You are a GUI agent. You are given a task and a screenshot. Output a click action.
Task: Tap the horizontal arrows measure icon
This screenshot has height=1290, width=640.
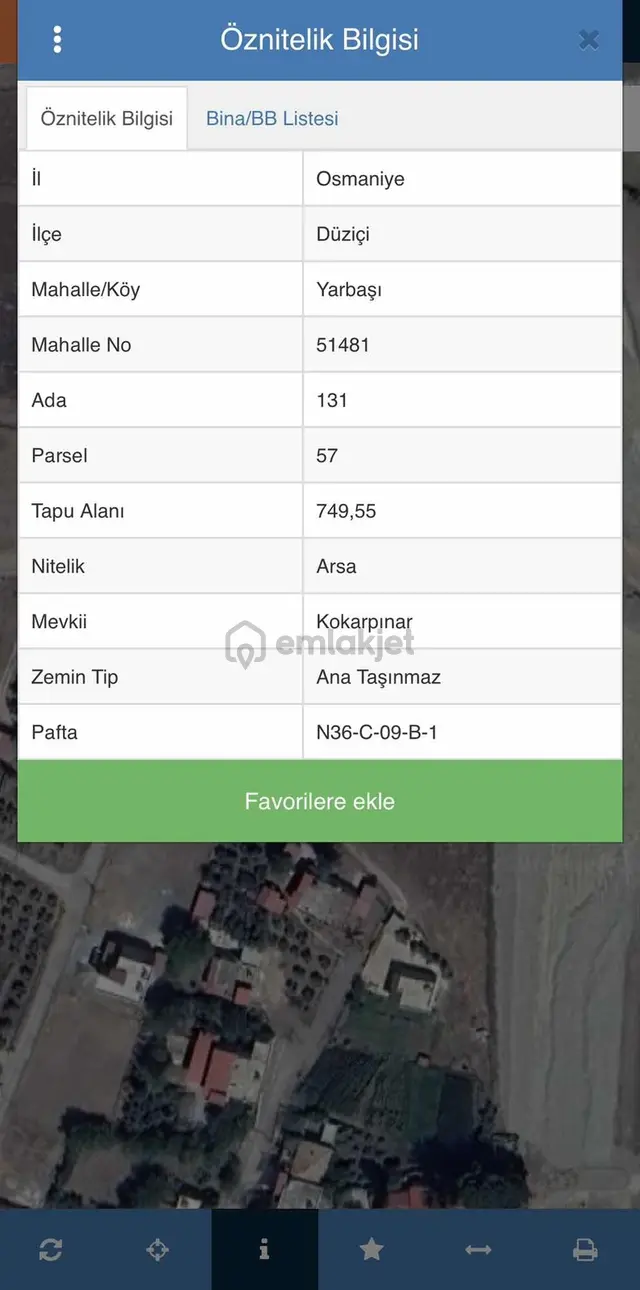(x=478, y=1249)
